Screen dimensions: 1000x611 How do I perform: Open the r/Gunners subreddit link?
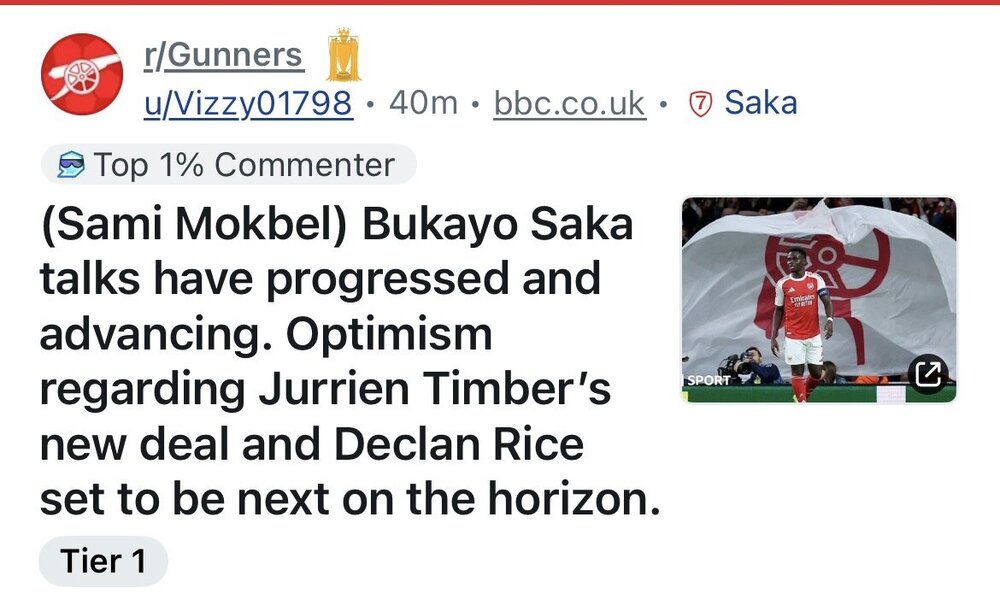click(x=222, y=54)
